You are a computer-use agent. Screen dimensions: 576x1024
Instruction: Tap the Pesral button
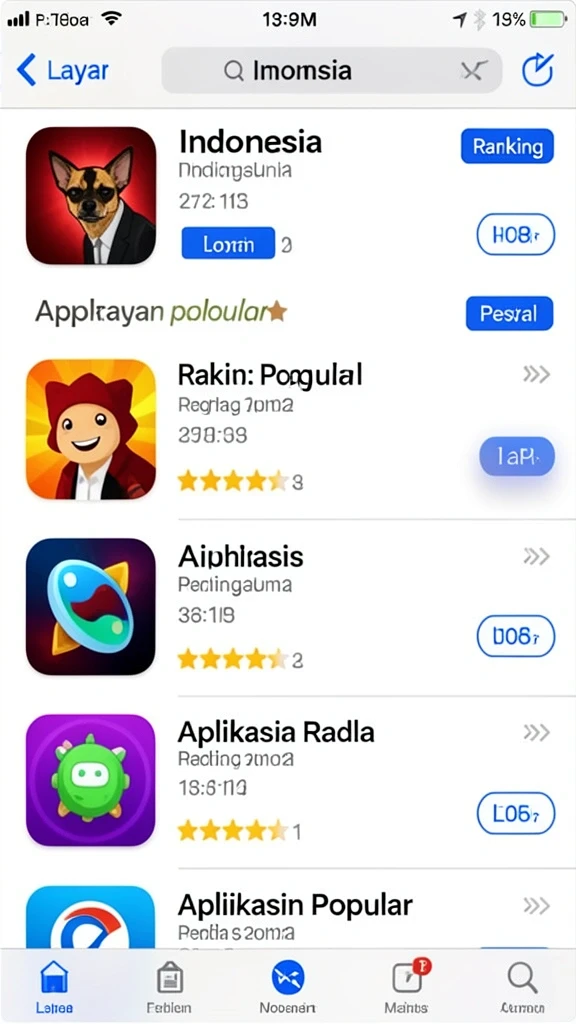pos(509,313)
